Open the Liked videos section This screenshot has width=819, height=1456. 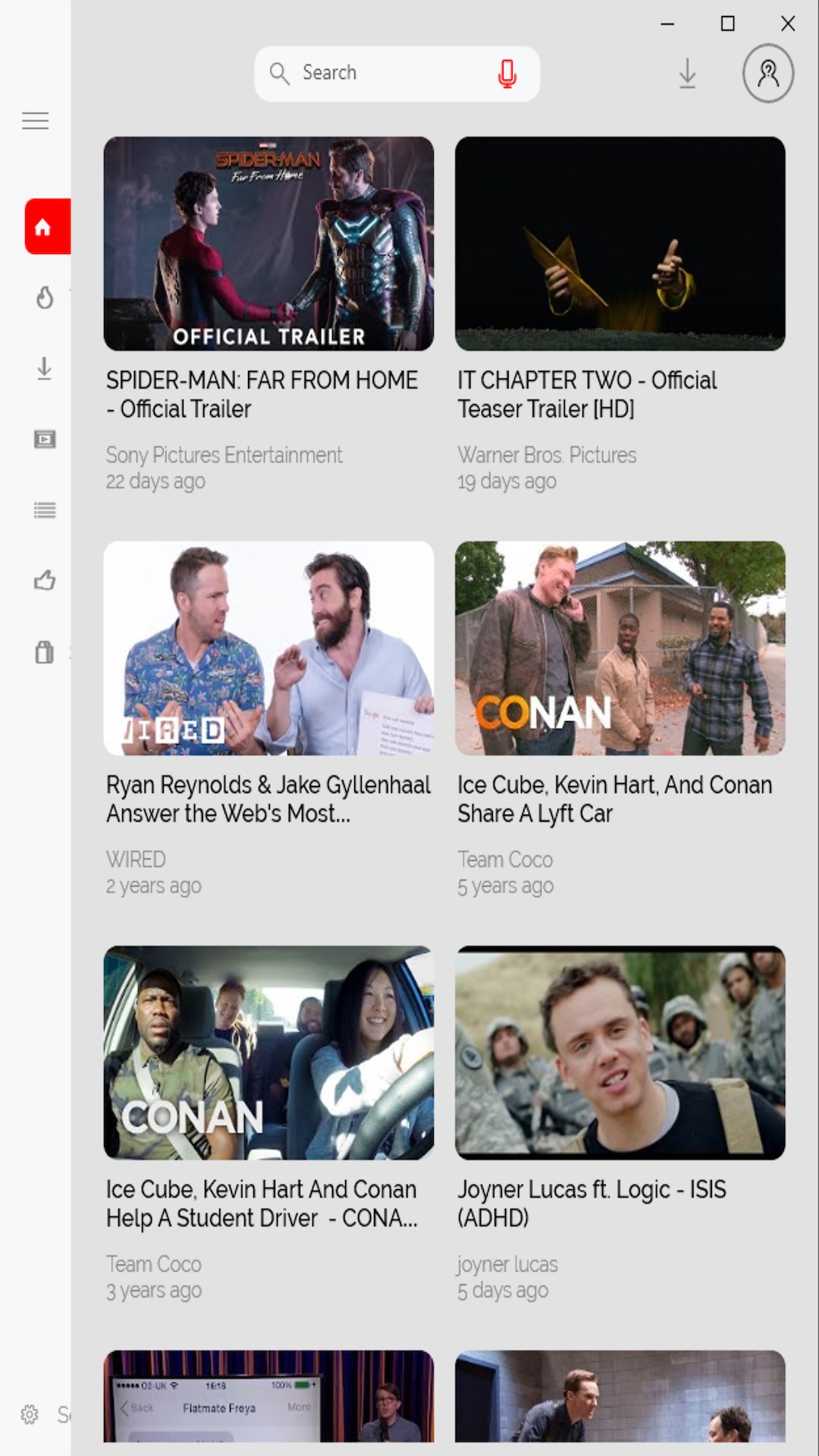(x=45, y=581)
